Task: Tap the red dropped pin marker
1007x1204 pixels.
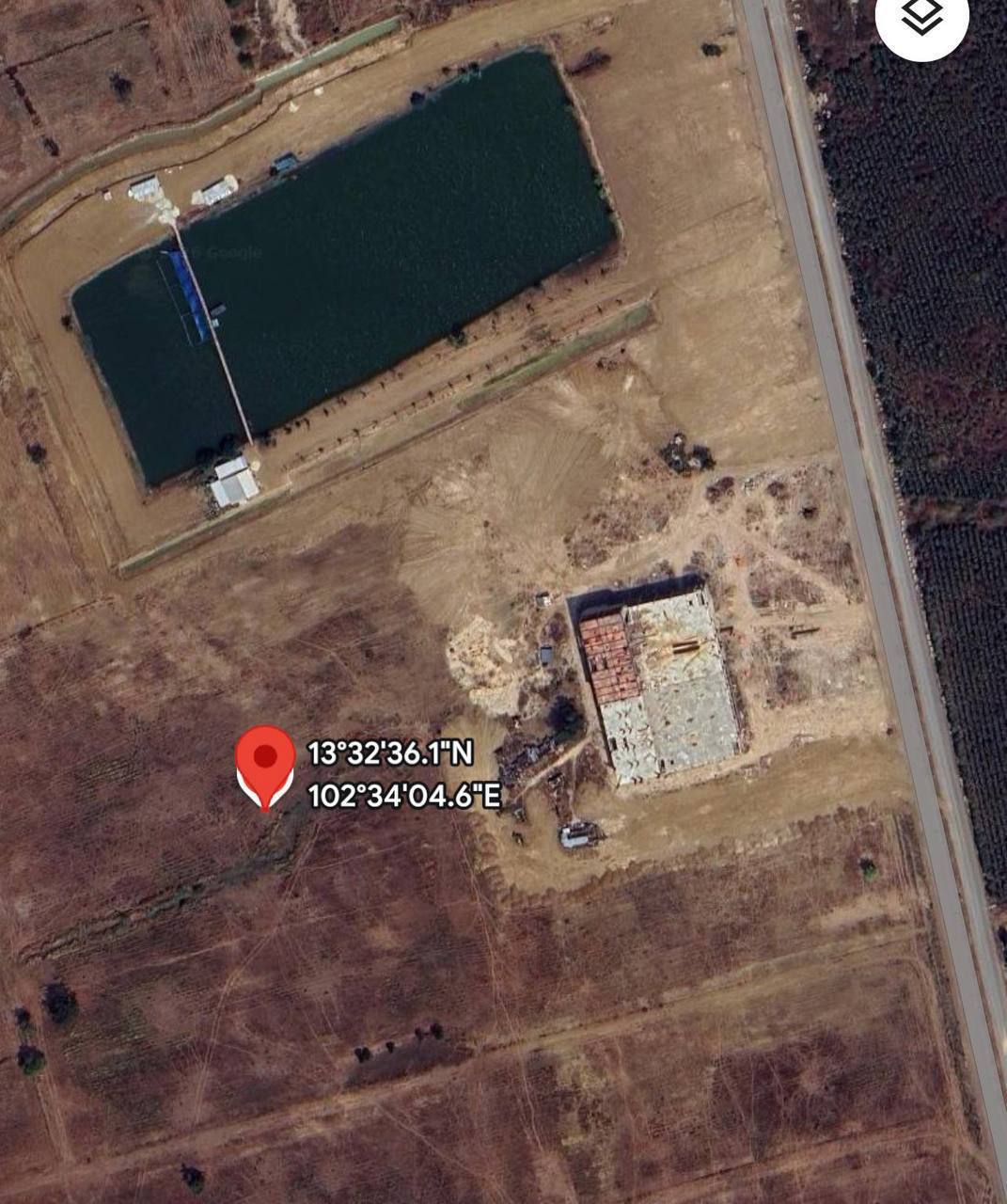Action: (x=265, y=760)
